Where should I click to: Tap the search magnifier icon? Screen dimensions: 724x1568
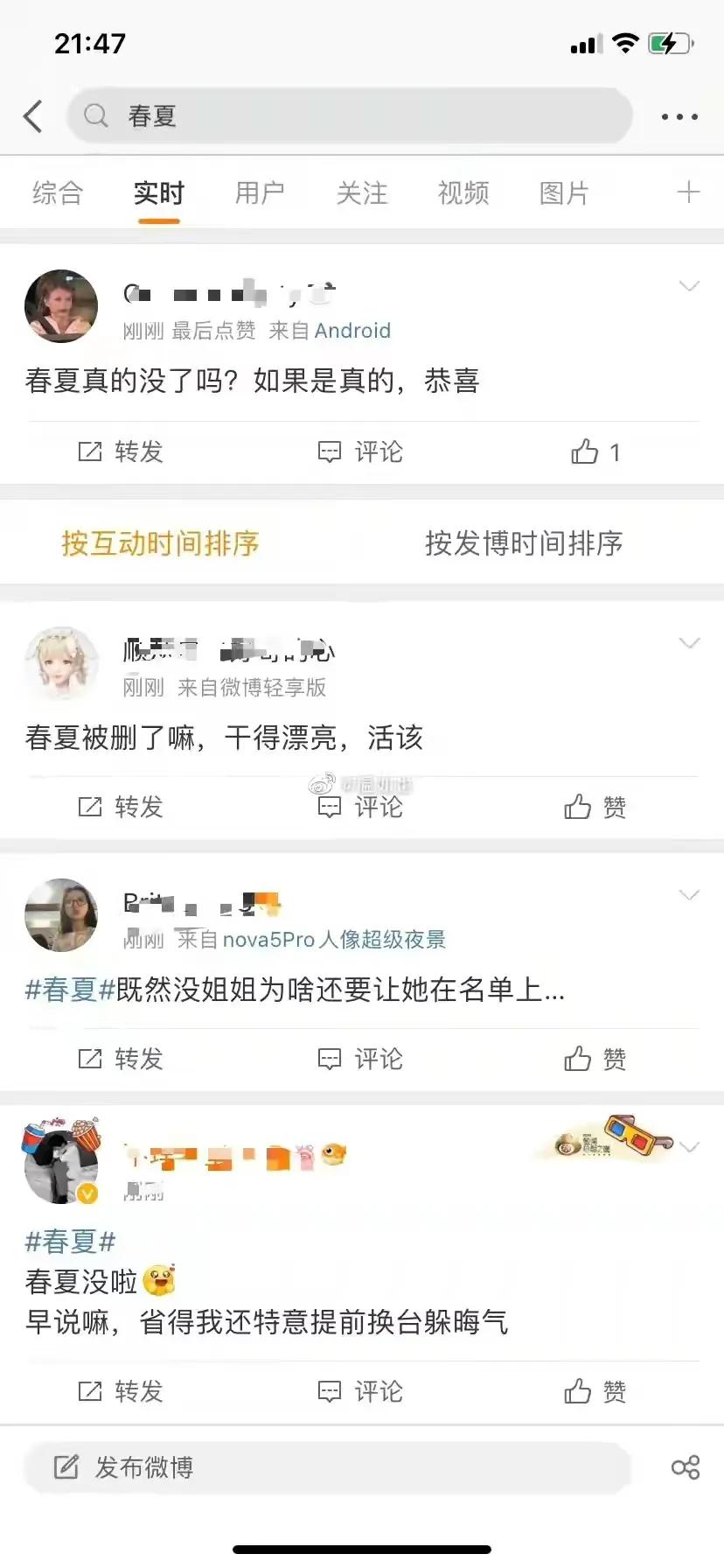click(95, 115)
